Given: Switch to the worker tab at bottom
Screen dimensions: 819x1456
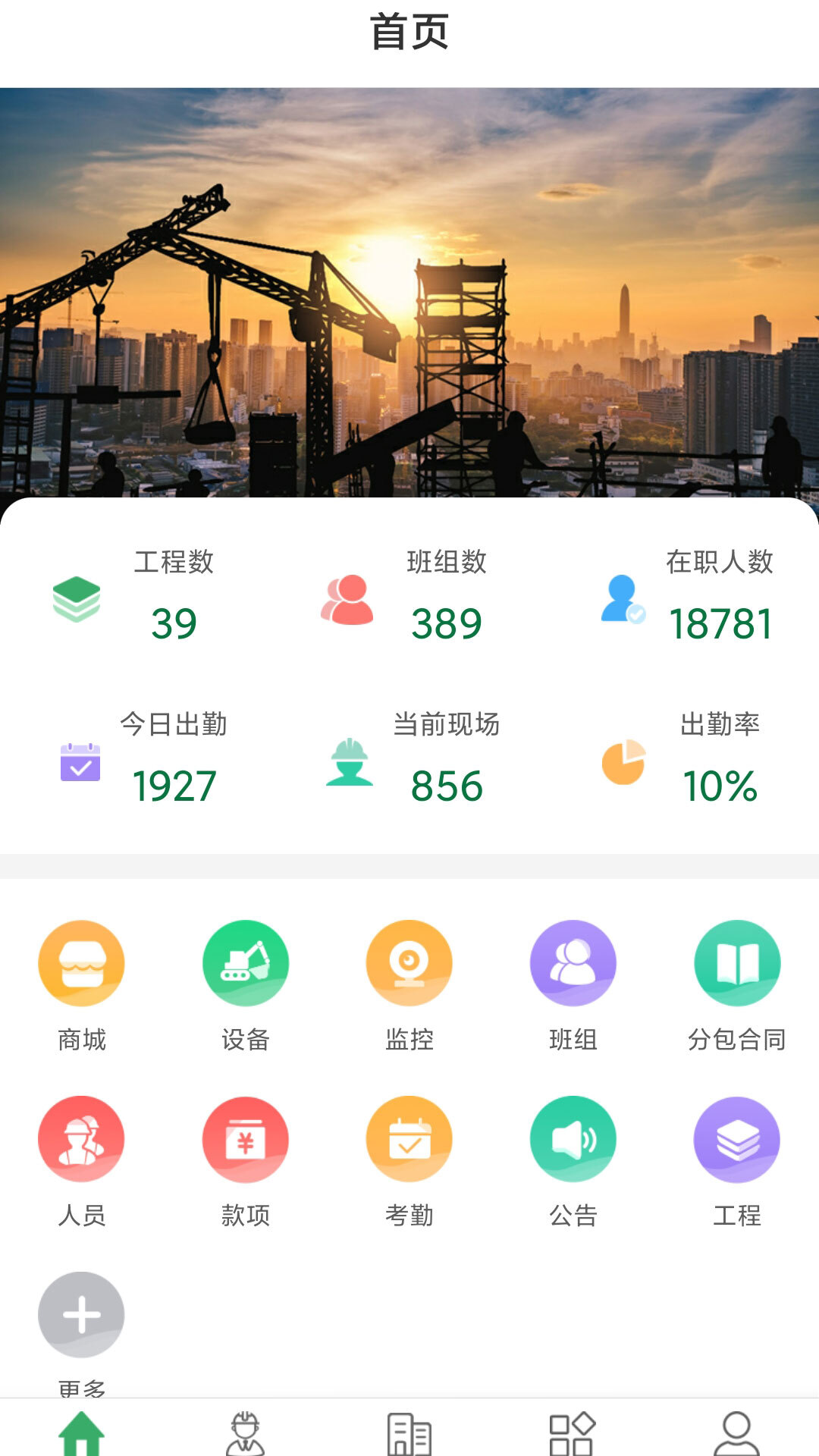Looking at the screenshot, I should [x=246, y=1433].
